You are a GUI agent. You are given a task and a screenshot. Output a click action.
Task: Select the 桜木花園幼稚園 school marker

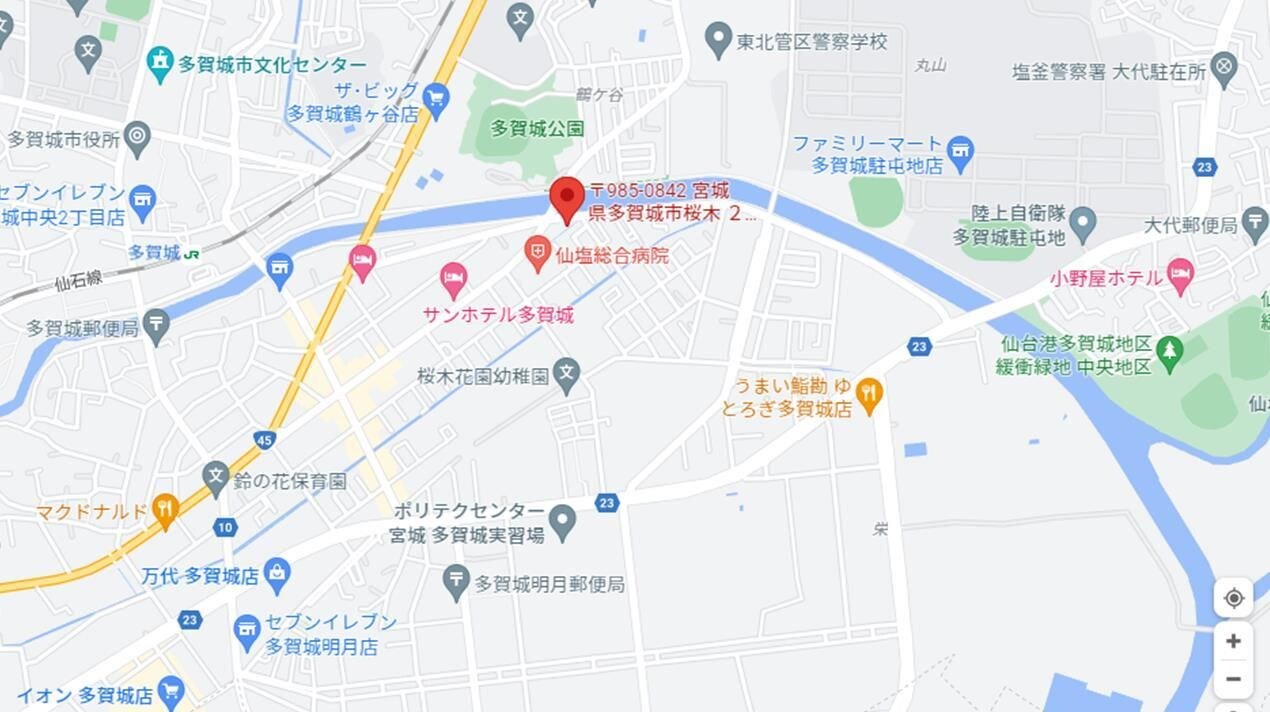coord(567,376)
